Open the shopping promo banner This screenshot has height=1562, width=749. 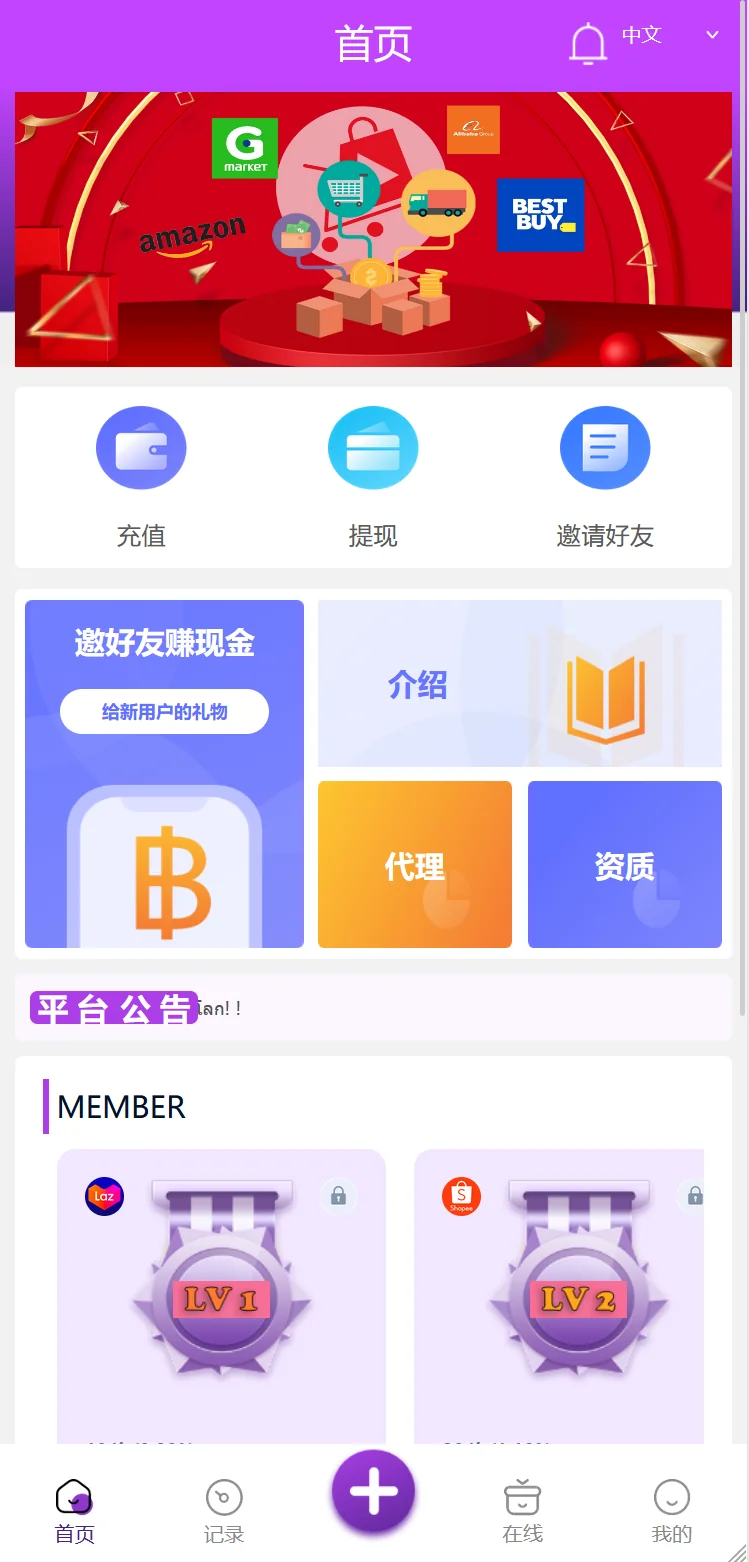[373, 230]
